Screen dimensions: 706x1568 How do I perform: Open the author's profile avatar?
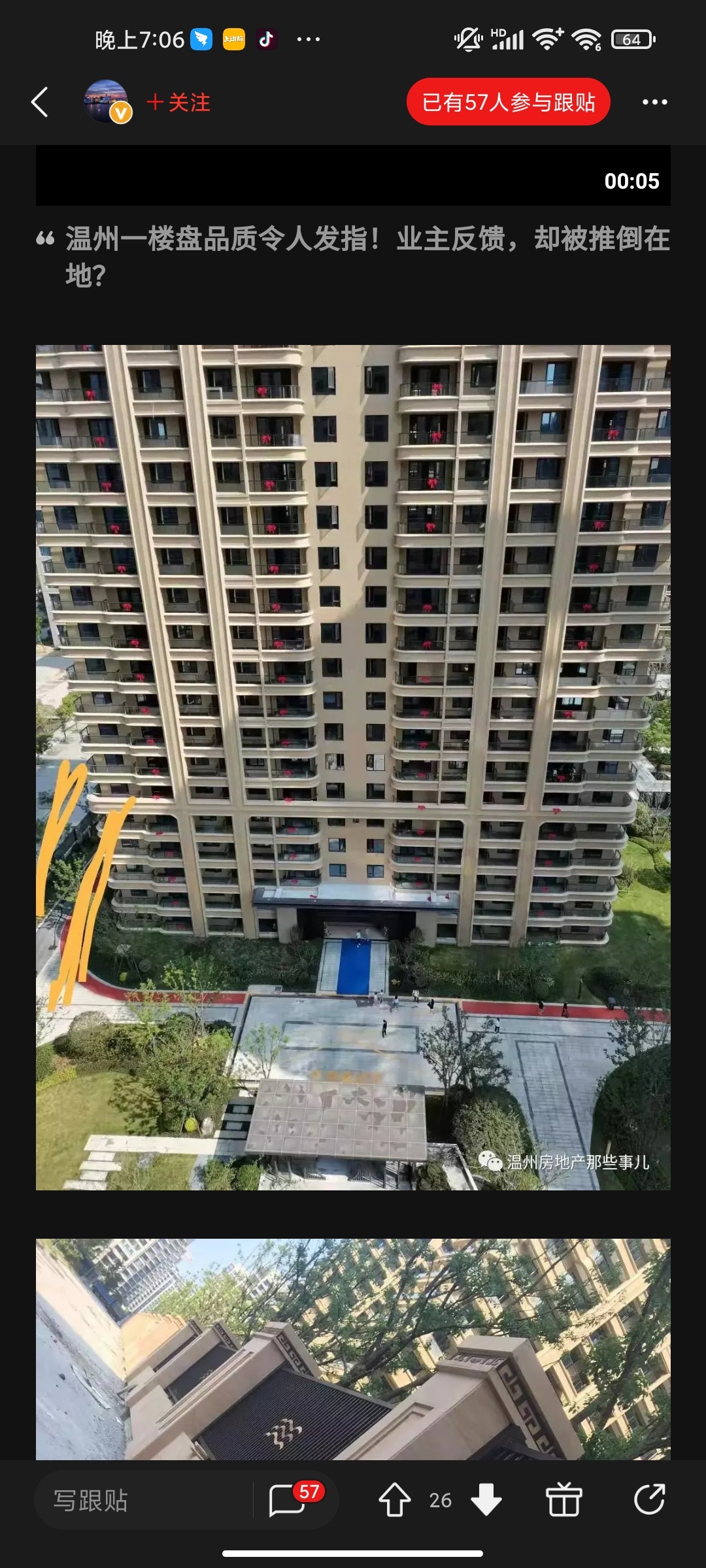[x=107, y=102]
